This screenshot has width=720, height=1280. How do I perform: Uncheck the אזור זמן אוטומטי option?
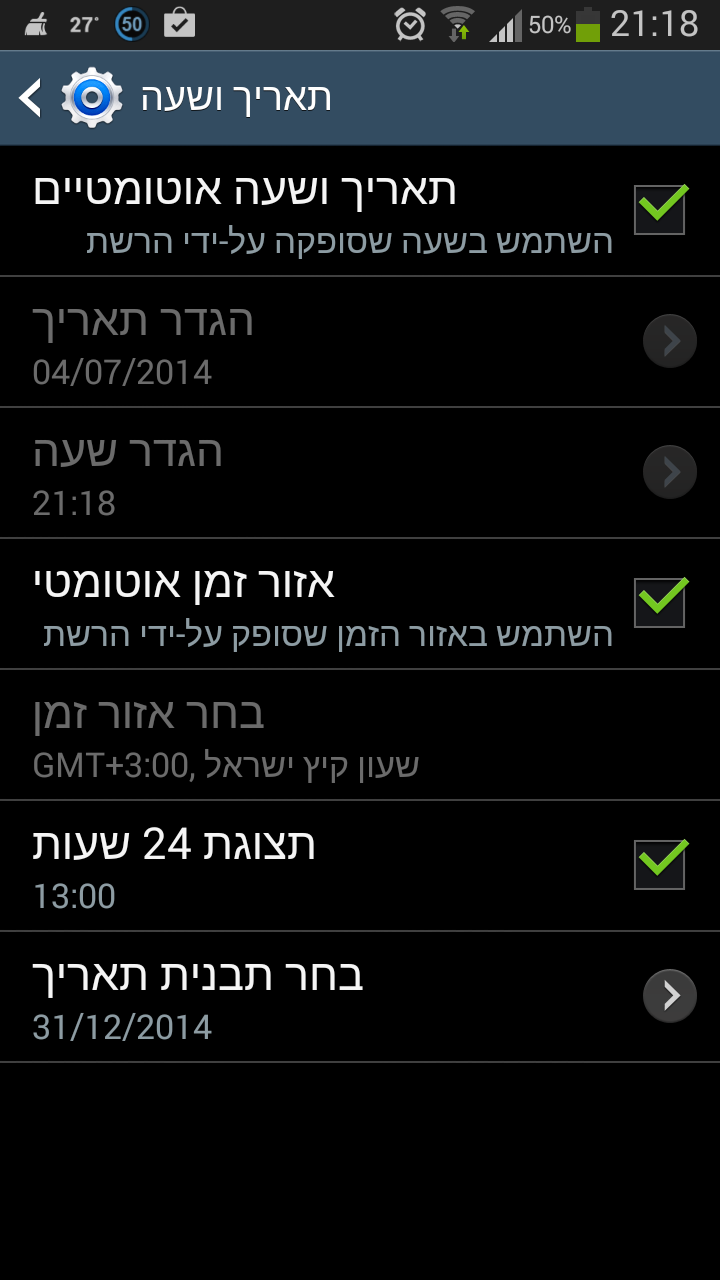click(x=660, y=603)
